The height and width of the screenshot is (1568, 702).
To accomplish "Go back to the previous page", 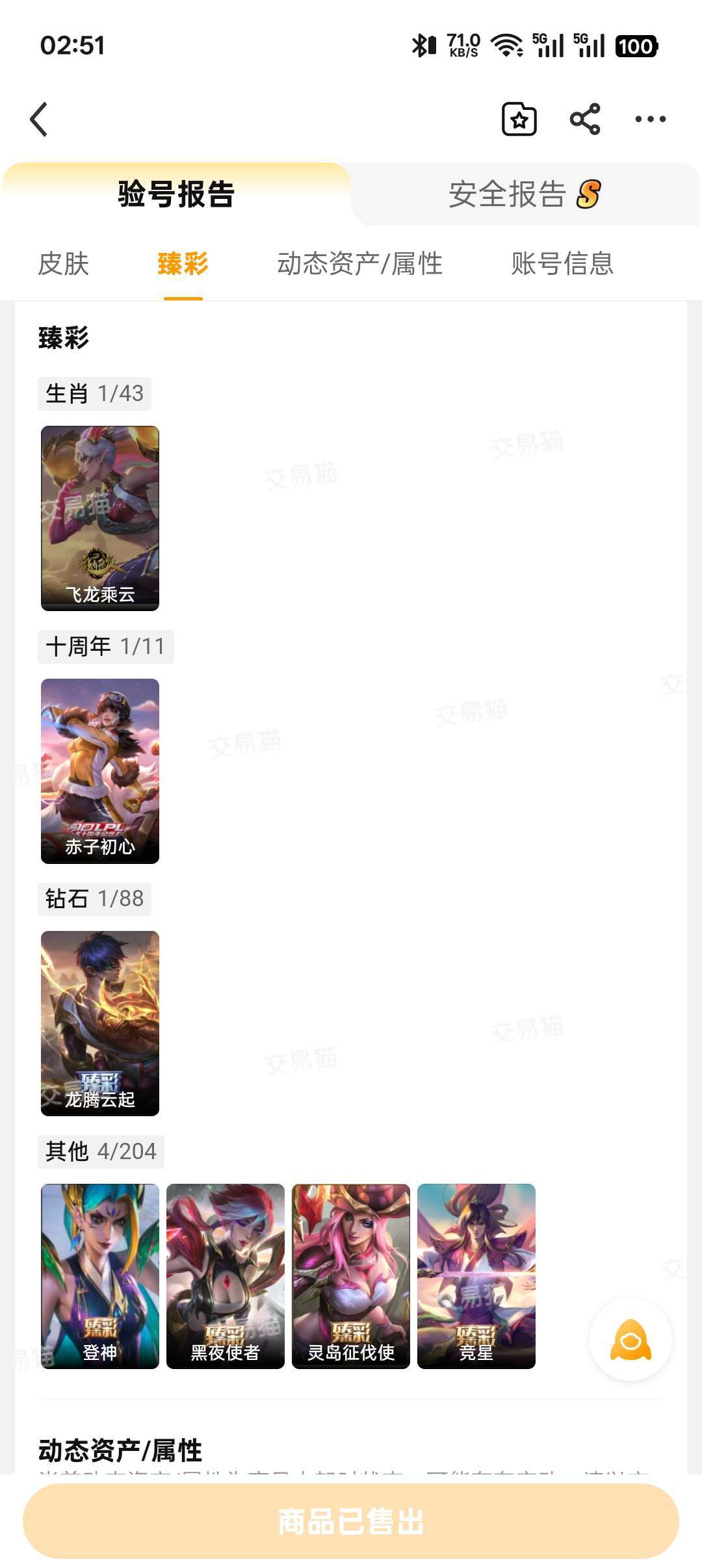I will click(39, 120).
